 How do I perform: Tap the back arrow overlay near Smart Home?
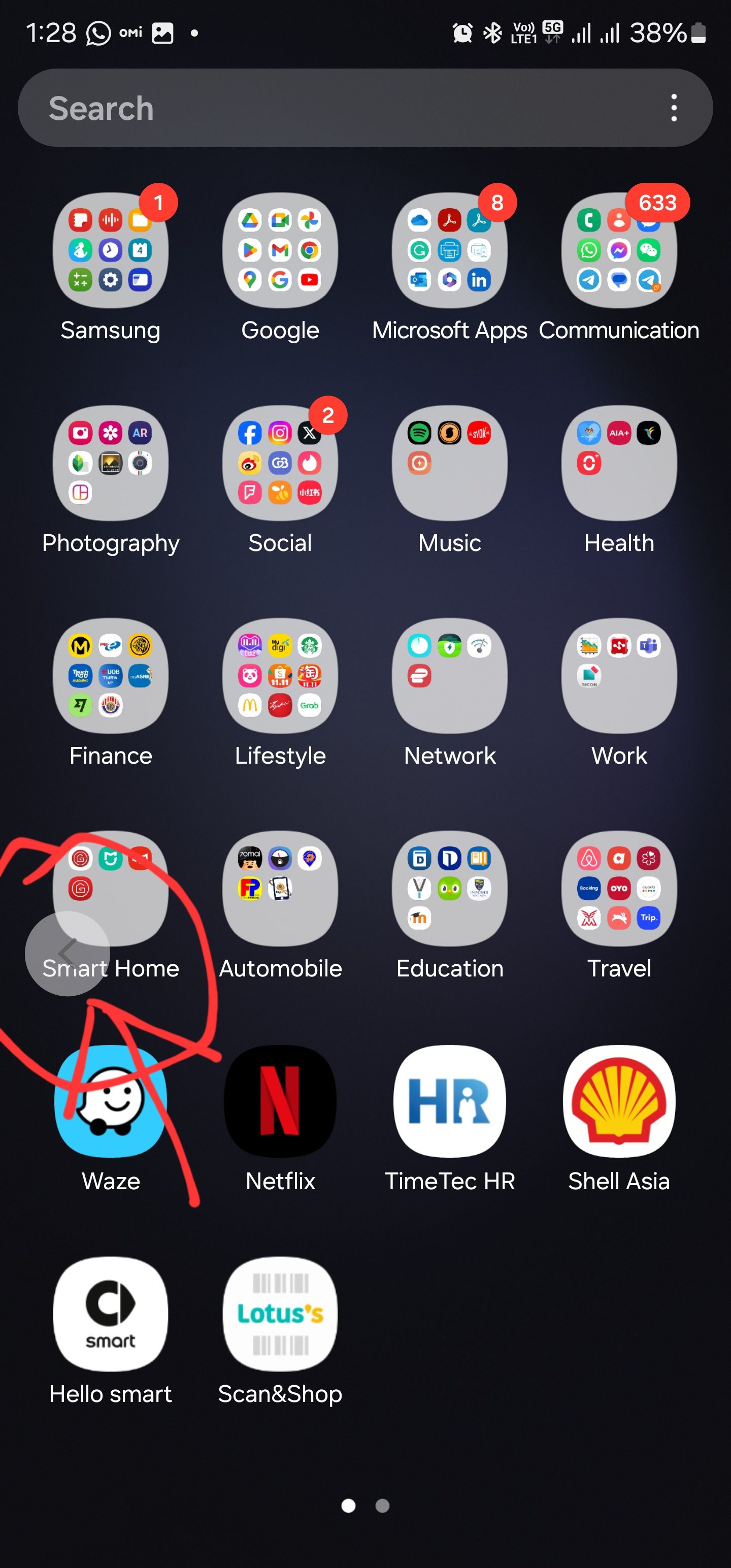(67, 954)
